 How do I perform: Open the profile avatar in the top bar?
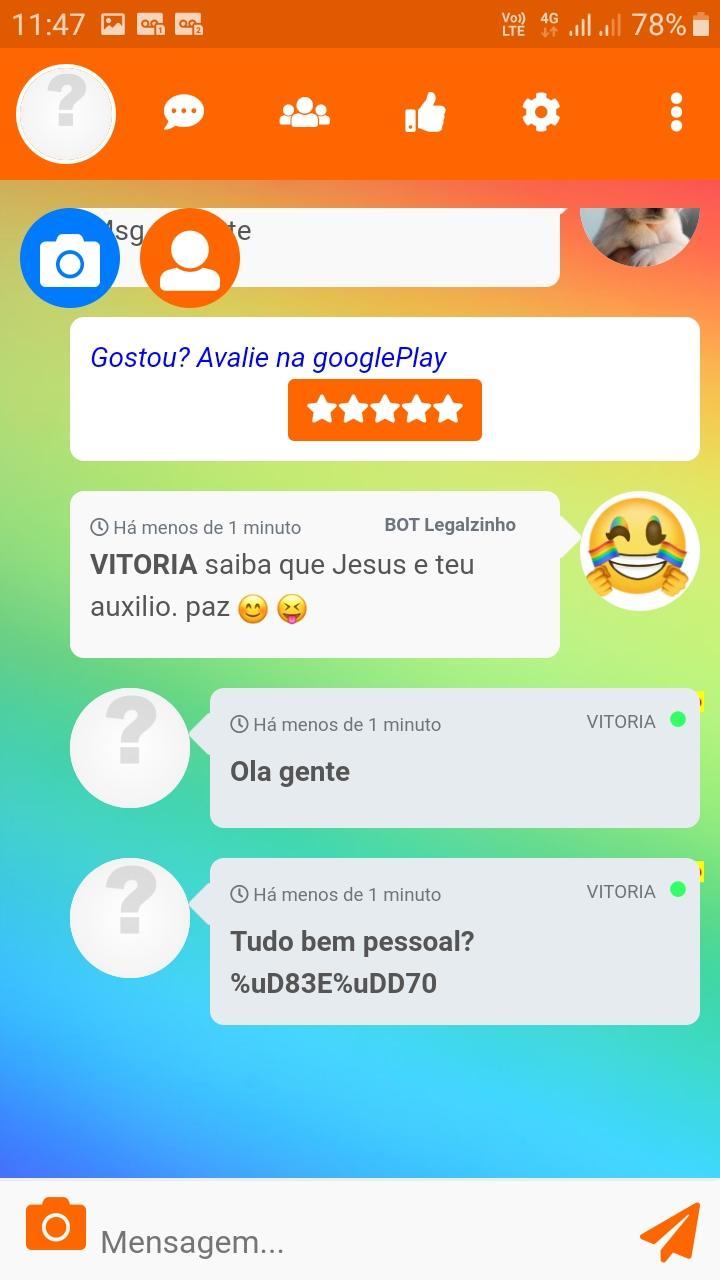point(66,113)
